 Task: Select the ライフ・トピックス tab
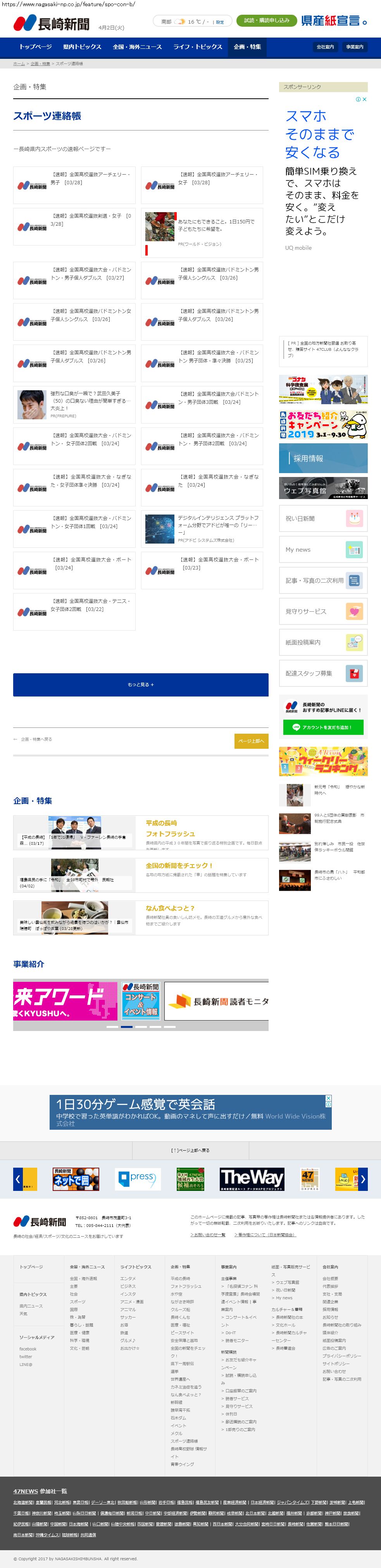pos(198,47)
